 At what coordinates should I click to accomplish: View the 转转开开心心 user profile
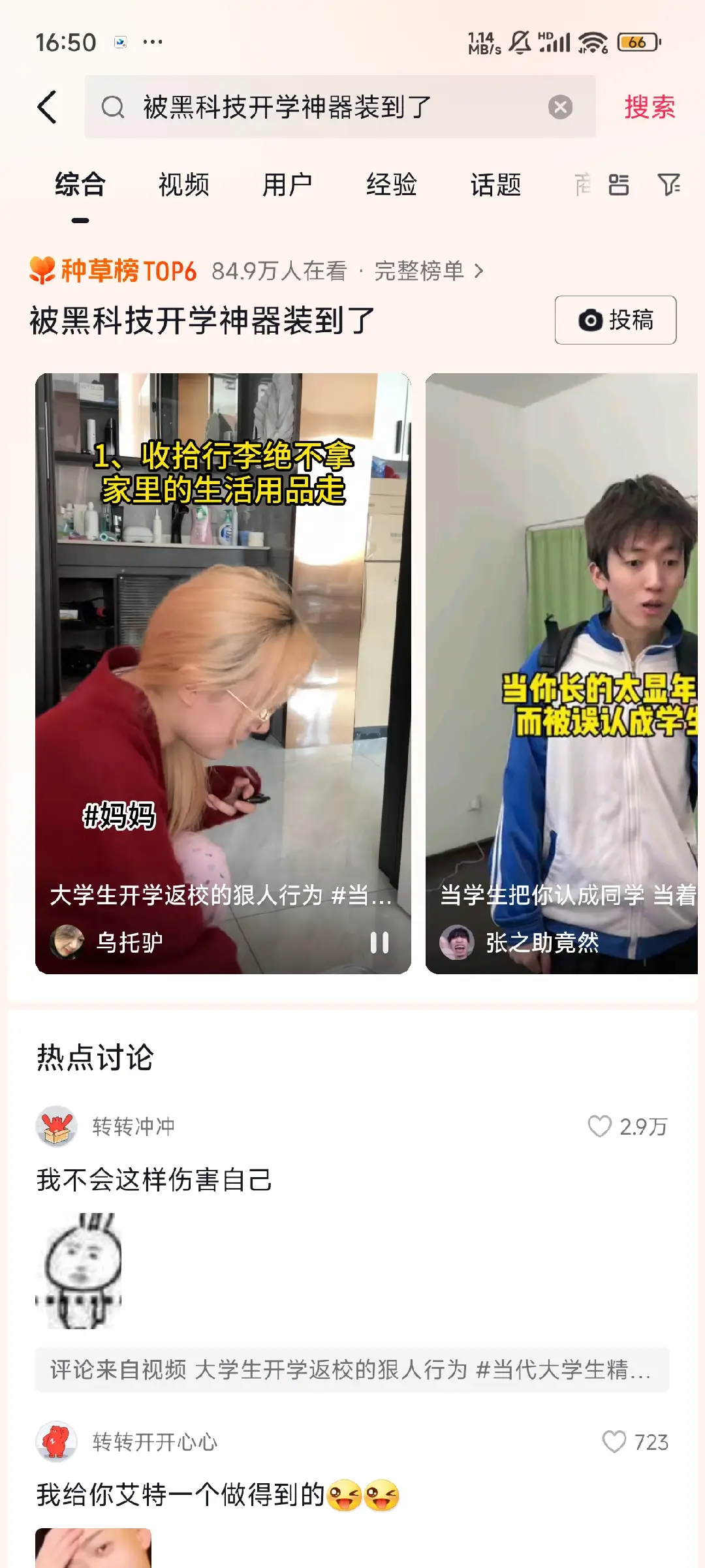pos(57,1441)
